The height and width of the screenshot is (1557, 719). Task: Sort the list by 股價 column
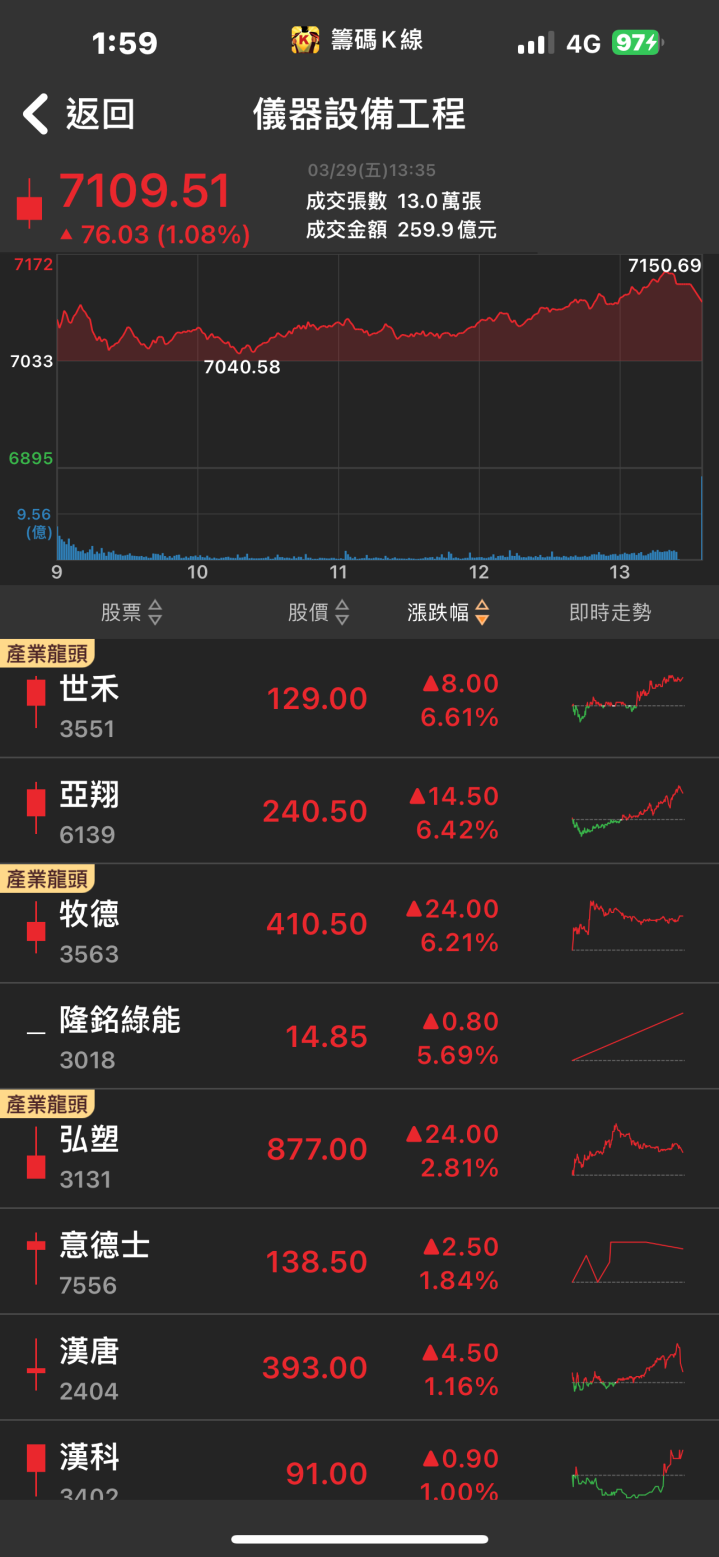tap(318, 612)
